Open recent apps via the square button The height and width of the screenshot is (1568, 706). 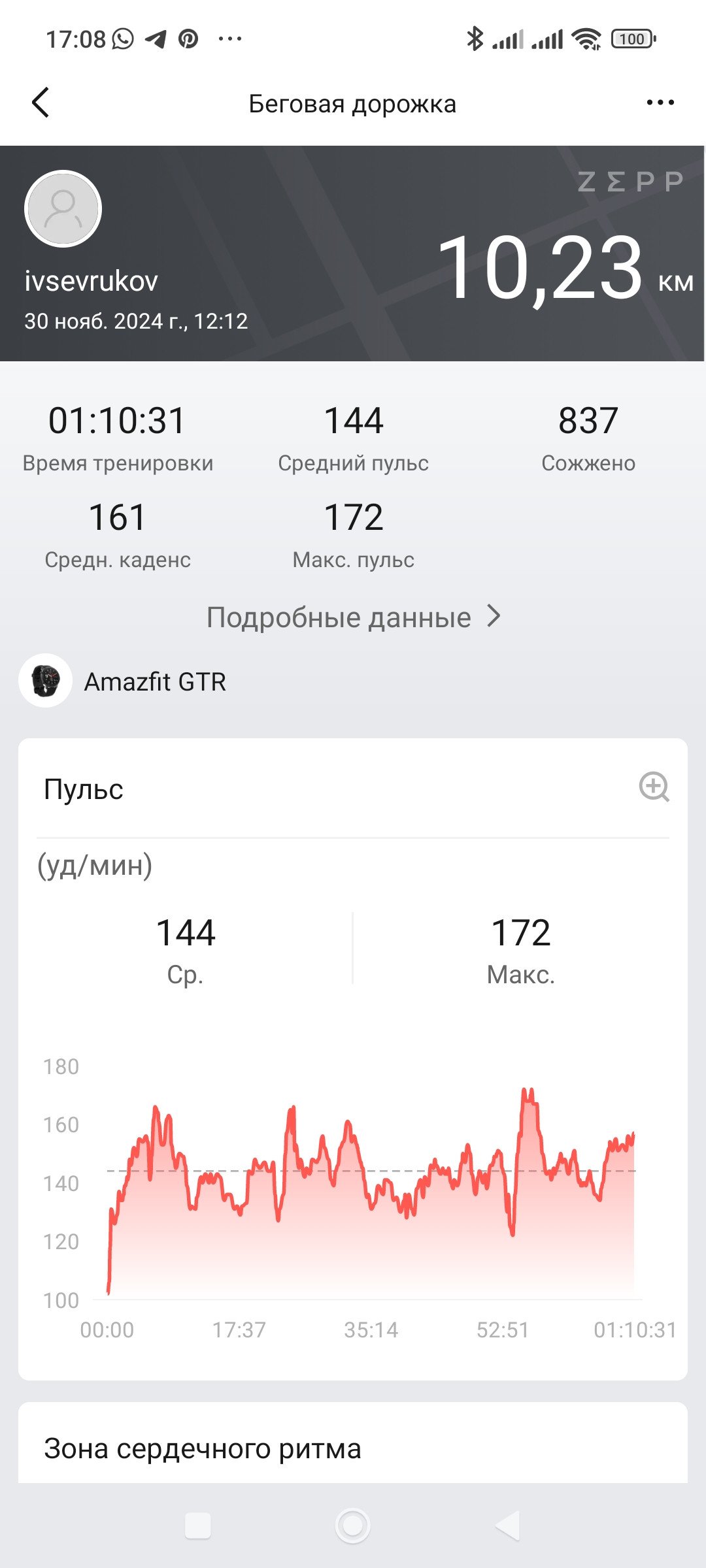tap(198, 1526)
